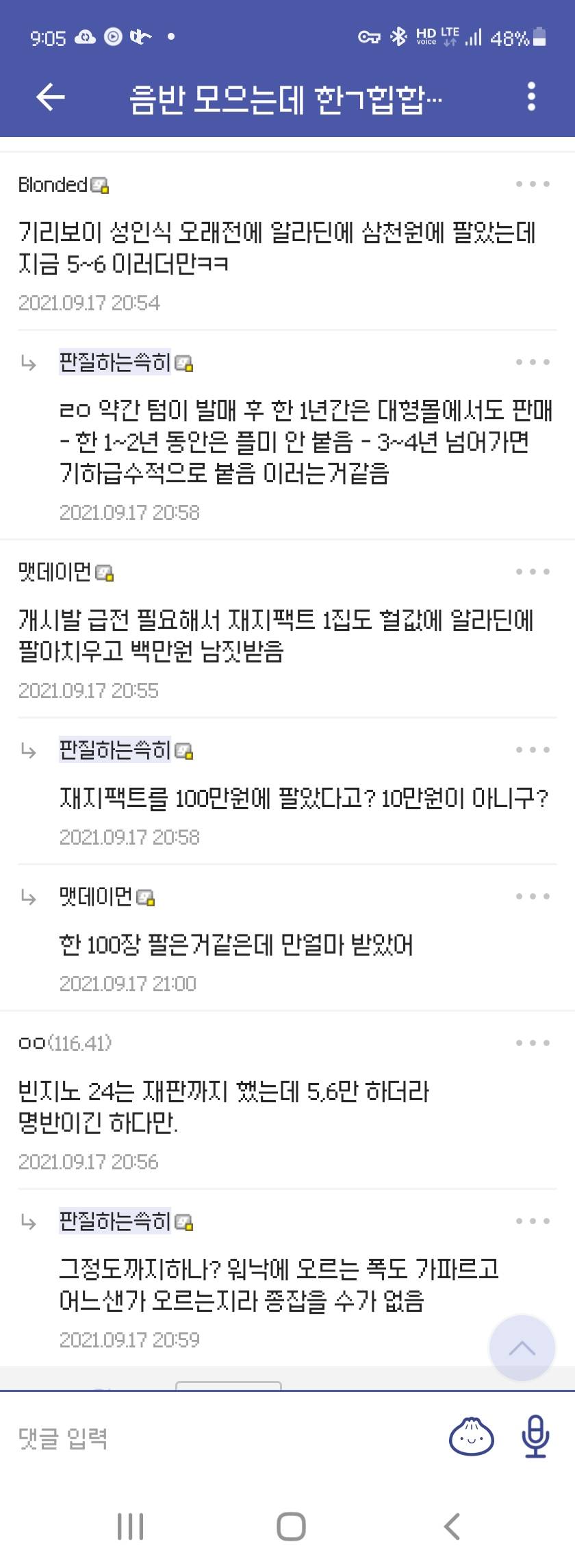
Task: View Blonded's profile
Action: [x=53, y=184]
